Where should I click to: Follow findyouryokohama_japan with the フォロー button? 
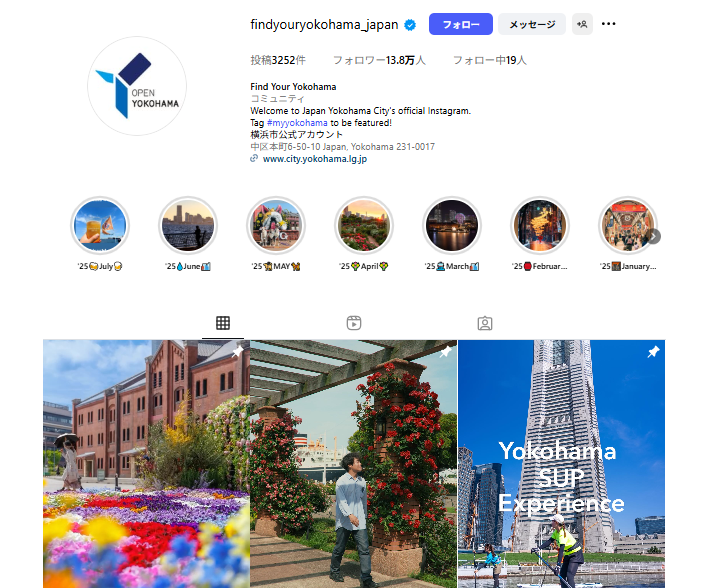pos(460,24)
